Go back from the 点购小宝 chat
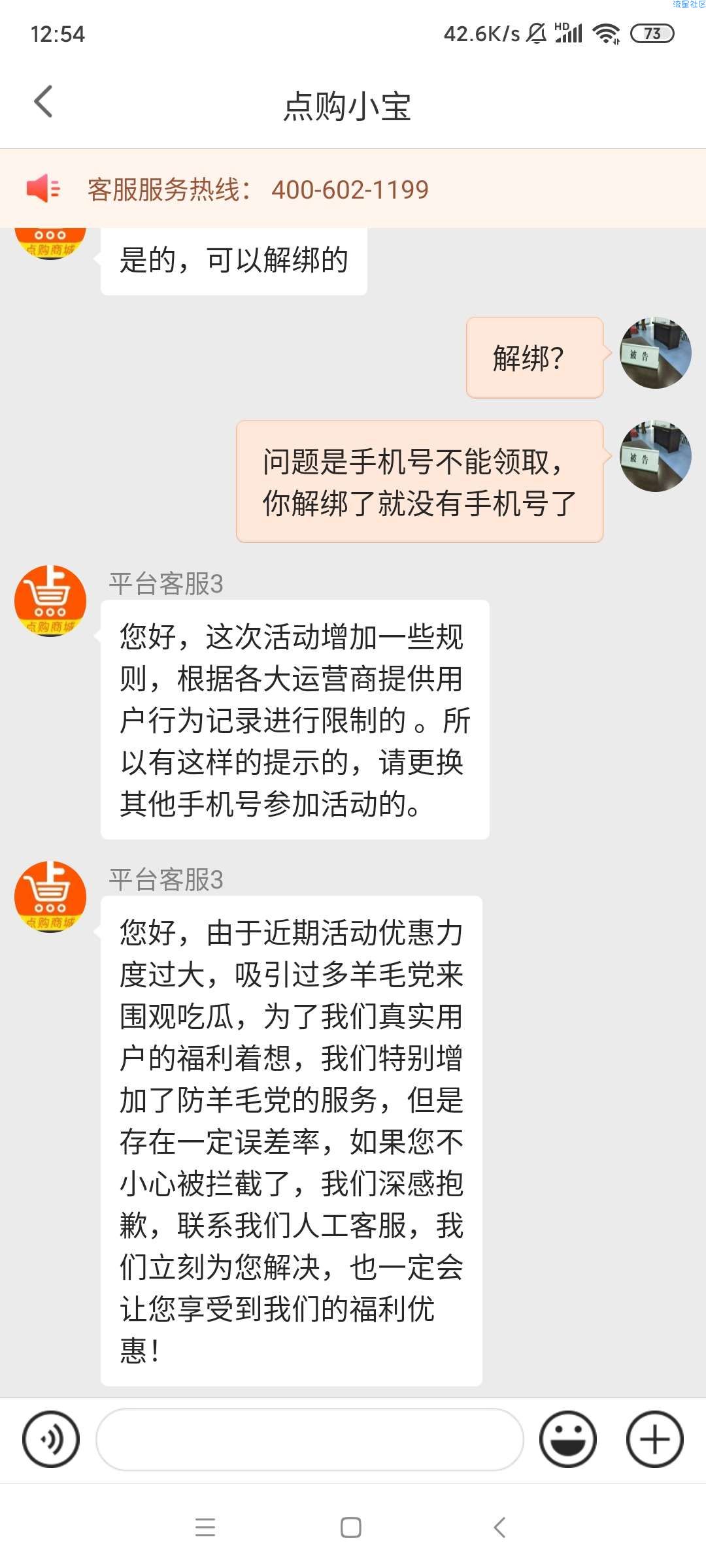 coord(43,102)
